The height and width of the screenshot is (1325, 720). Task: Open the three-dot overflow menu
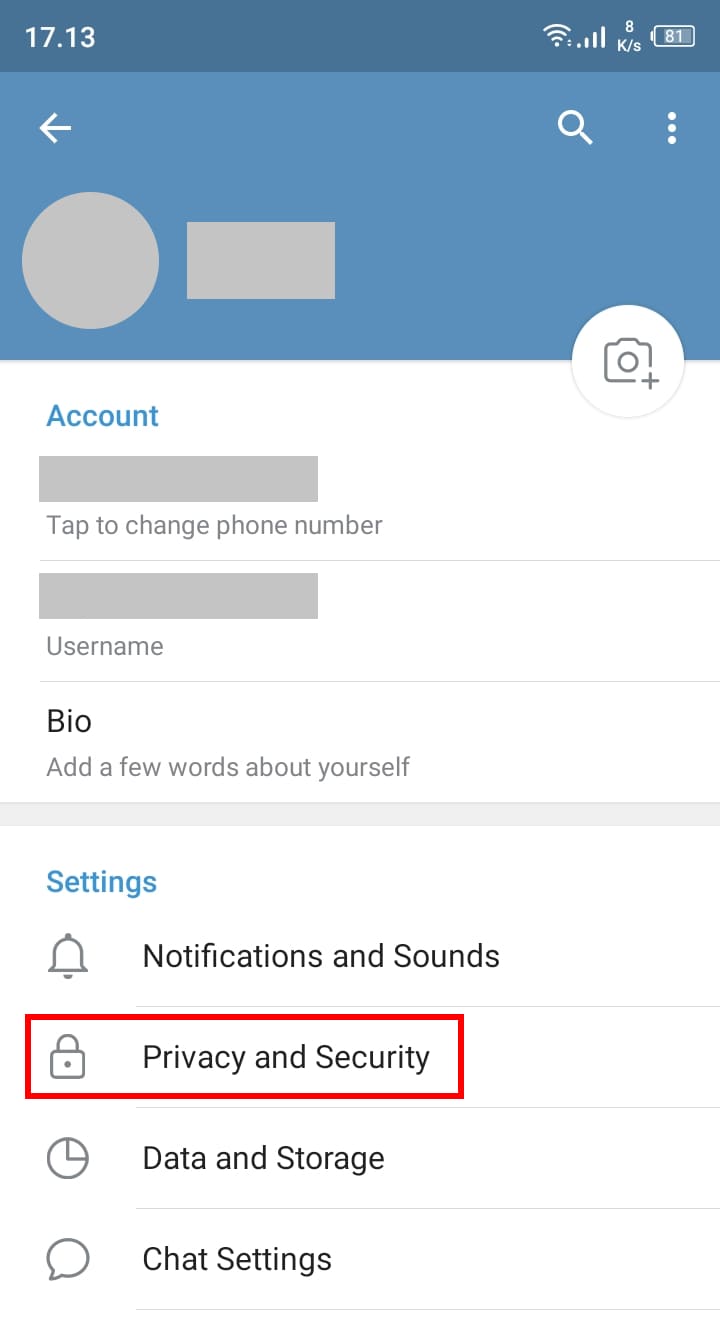[671, 128]
